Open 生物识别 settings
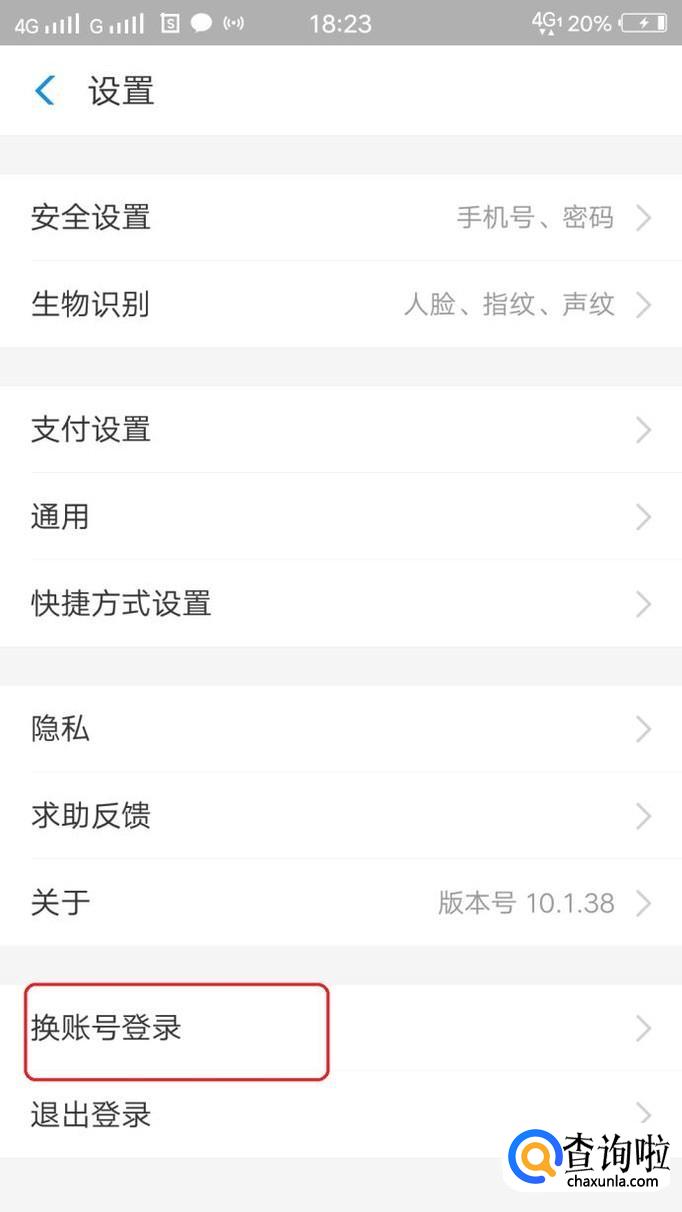 340,304
